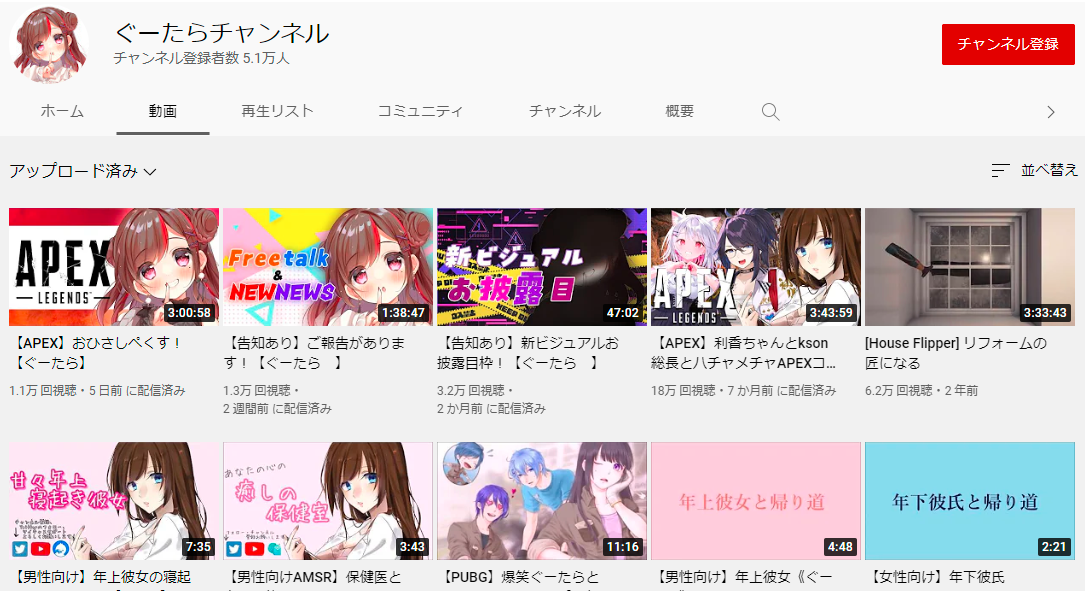Open the APEX利香ちゃんとkson総長 video

756,267
